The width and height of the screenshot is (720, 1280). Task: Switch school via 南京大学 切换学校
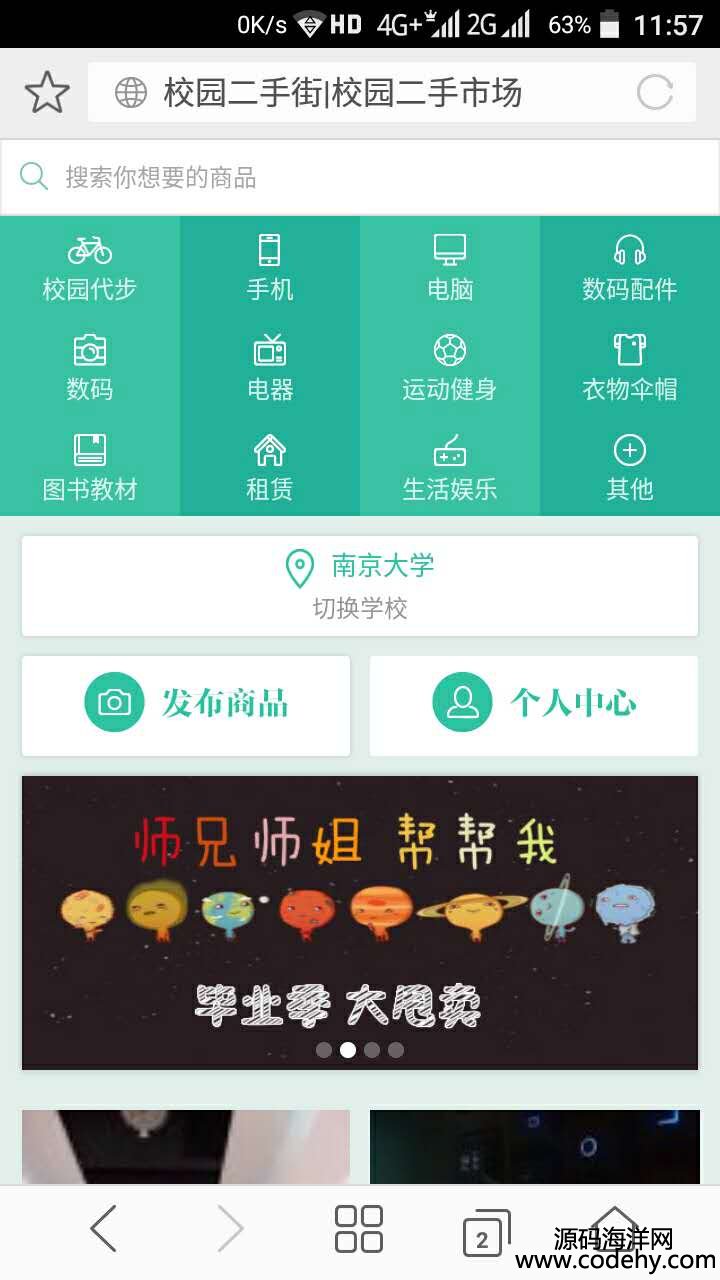point(360,586)
